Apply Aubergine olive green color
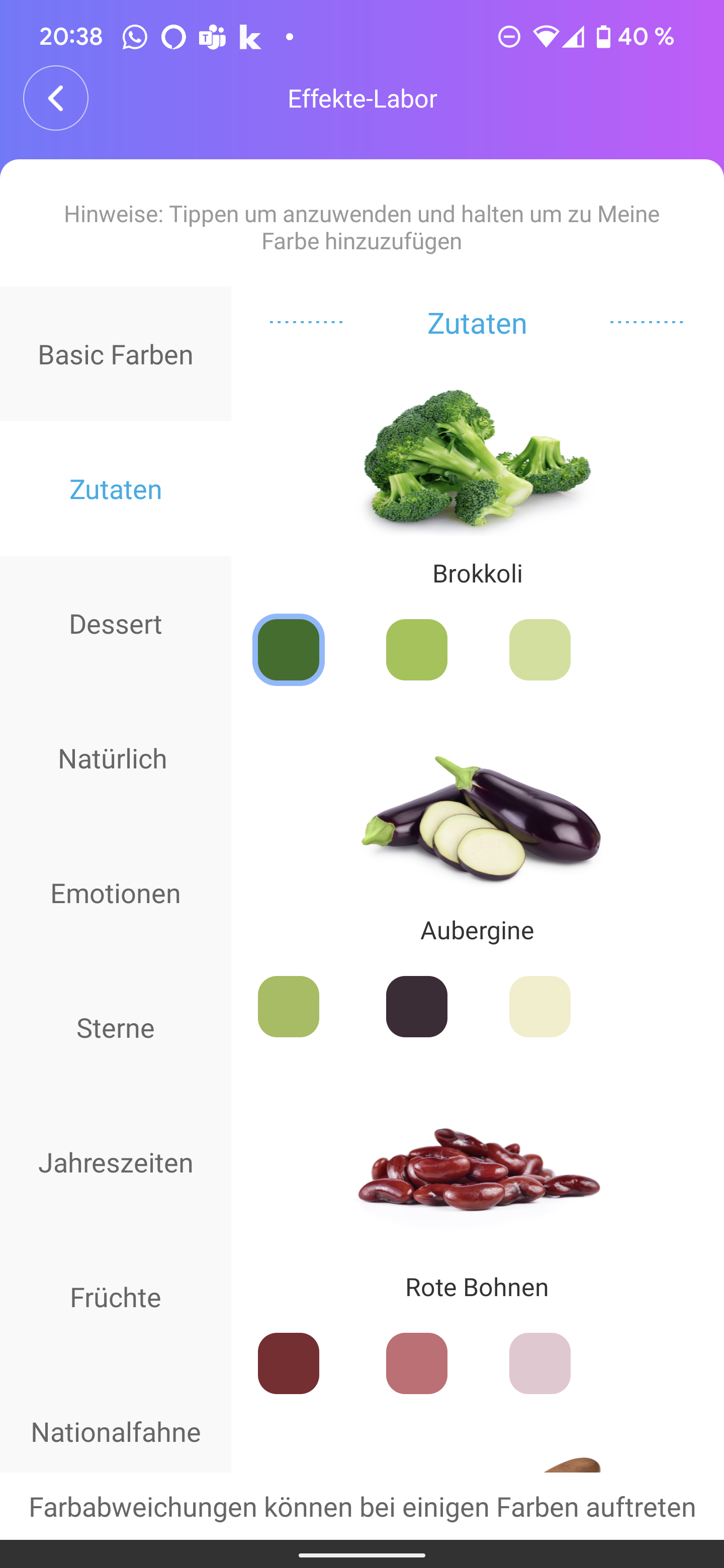The height and width of the screenshot is (1568, 724). [x=289, y=1006]
